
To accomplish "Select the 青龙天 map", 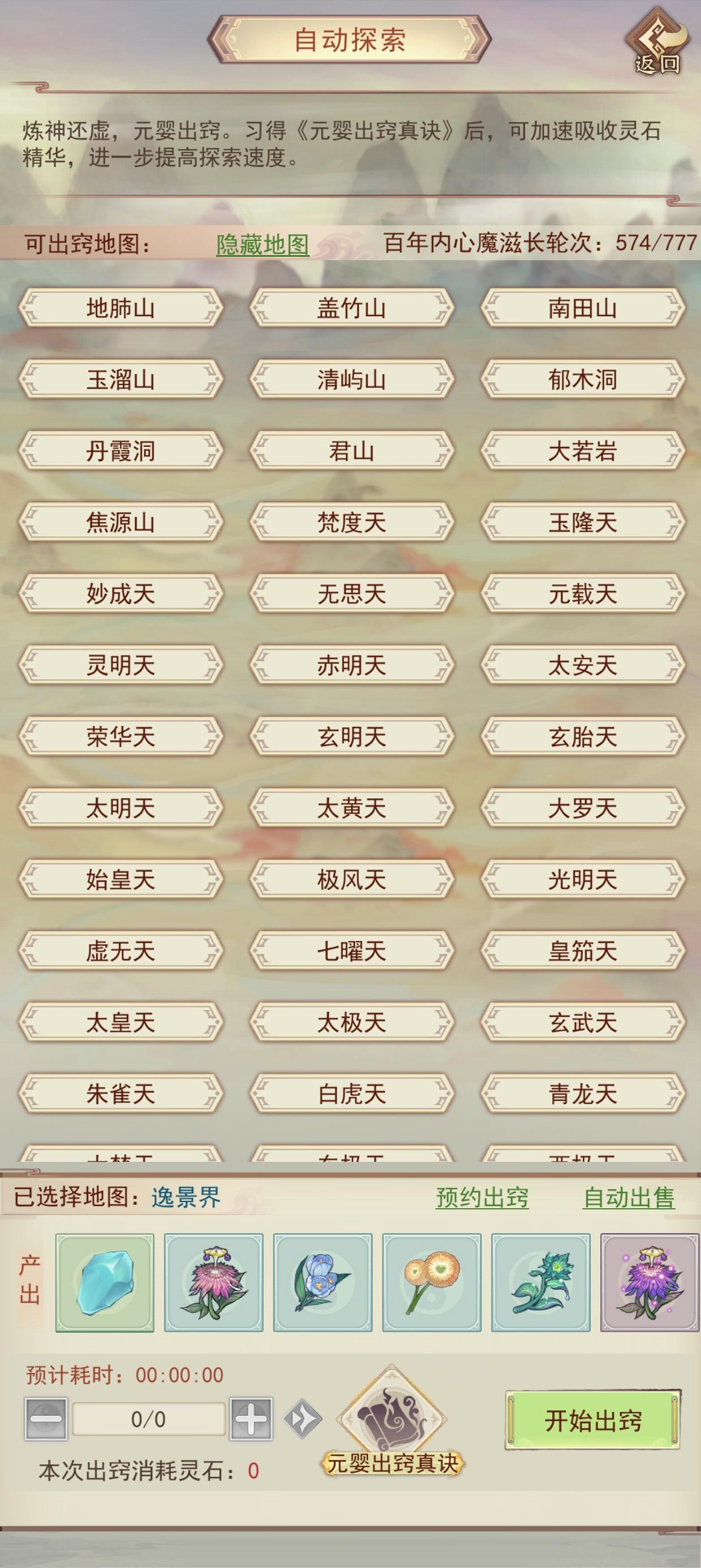I will 583,1096.
